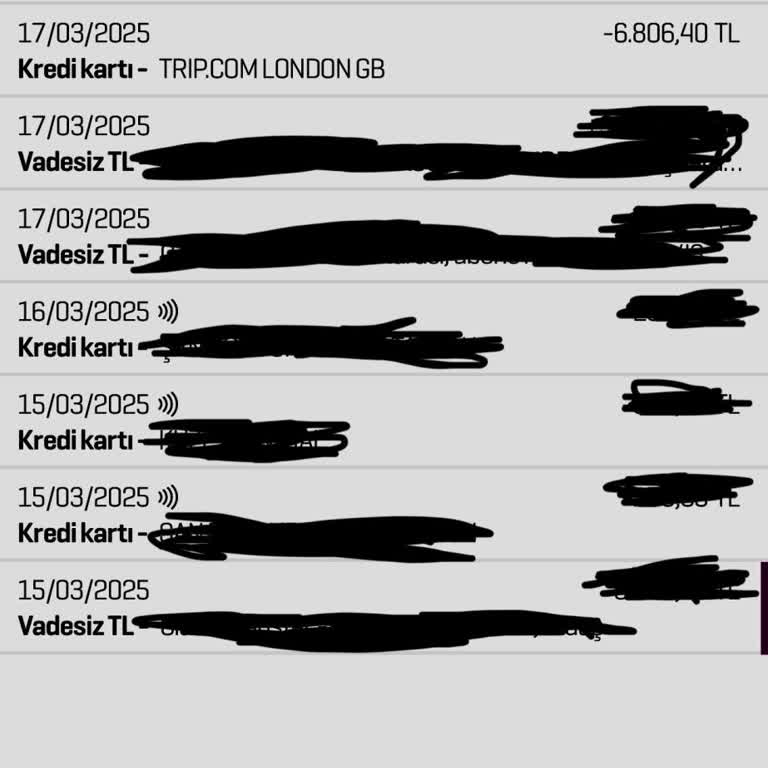768x768 pixels.
Task: View the 15/03/2025 Vadesiz TL transaction
Action: [380, 608]
